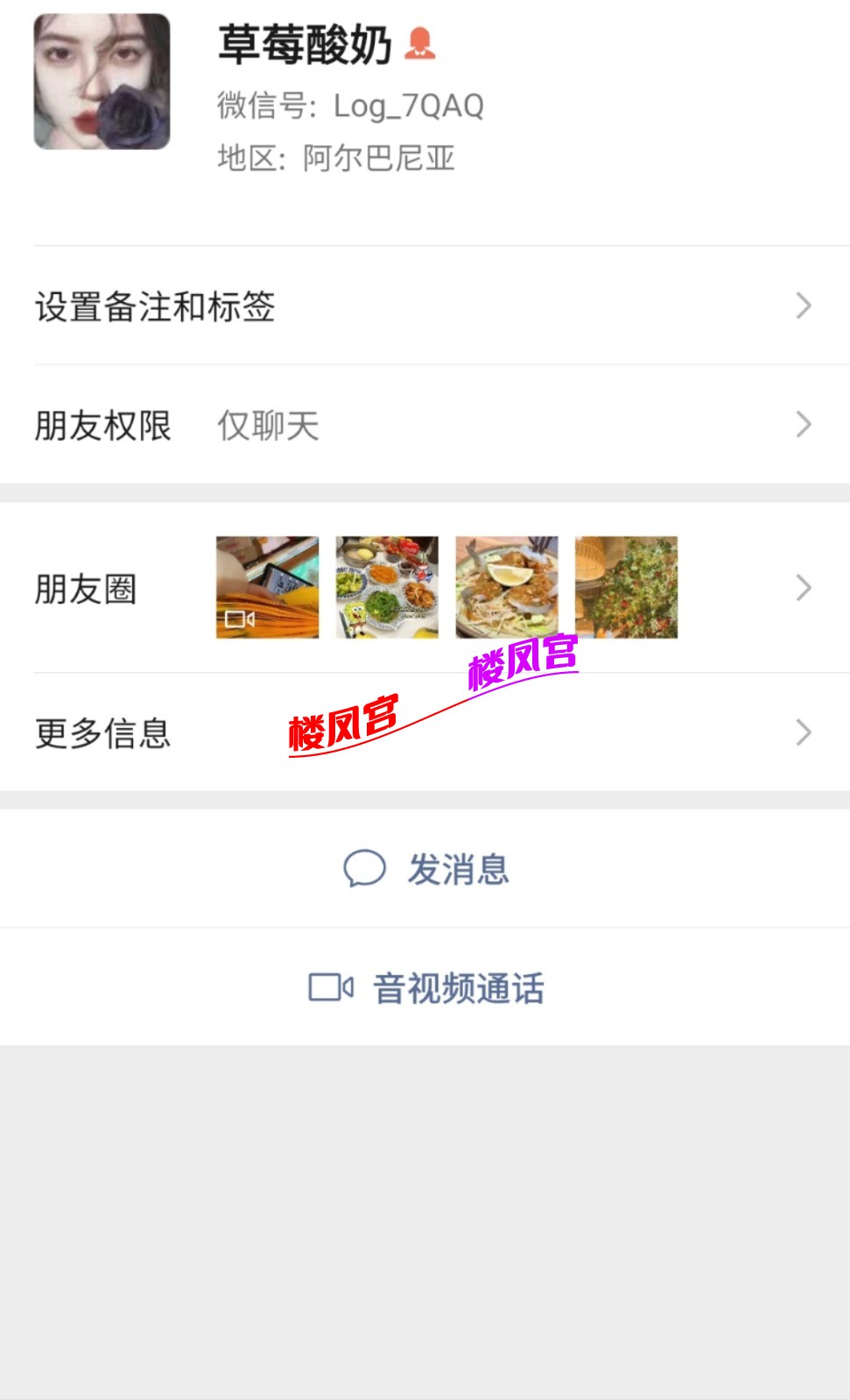850x1400 pixels.
Task: Open the second Moments food photo thumbnail
Action: pos(387,587)
